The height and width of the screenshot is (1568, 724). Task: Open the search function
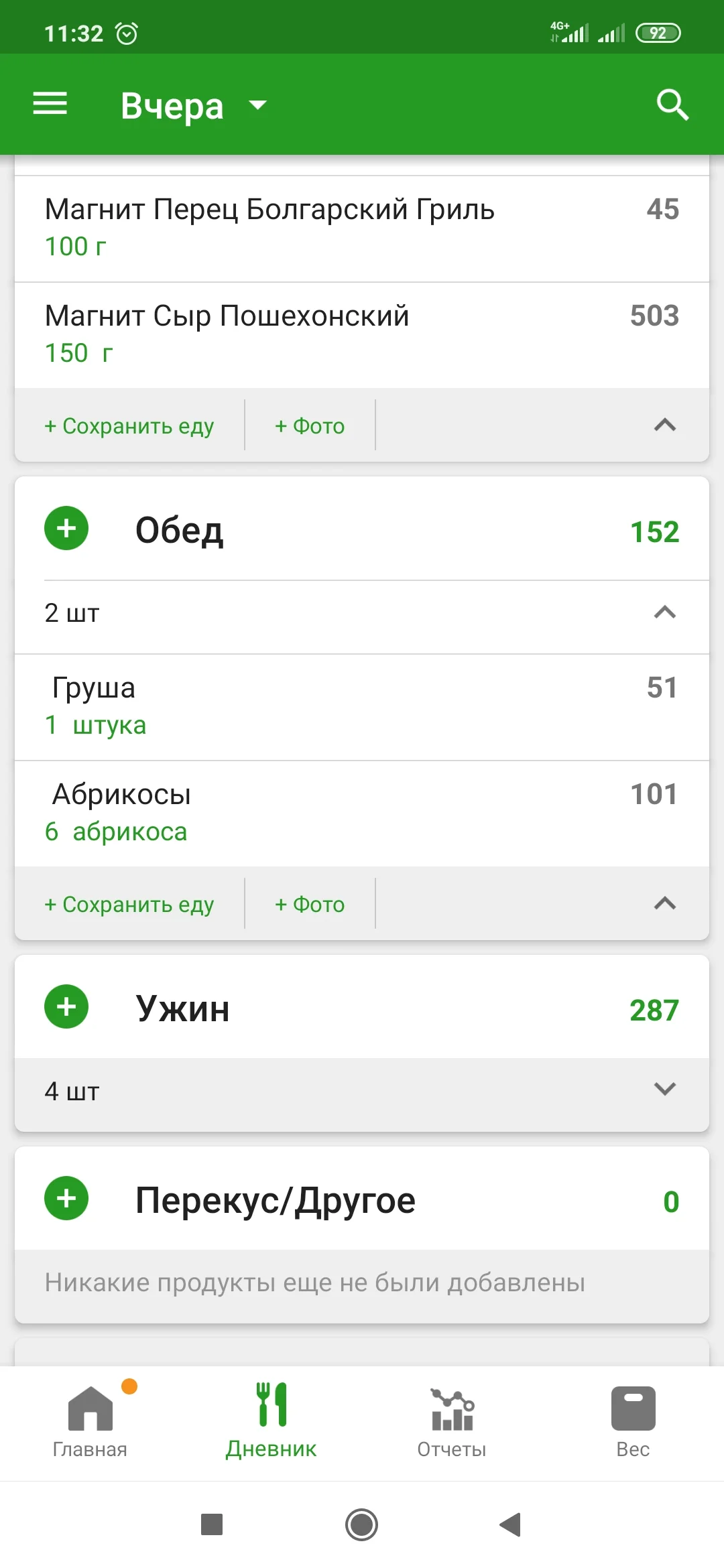tap(673, 104)
